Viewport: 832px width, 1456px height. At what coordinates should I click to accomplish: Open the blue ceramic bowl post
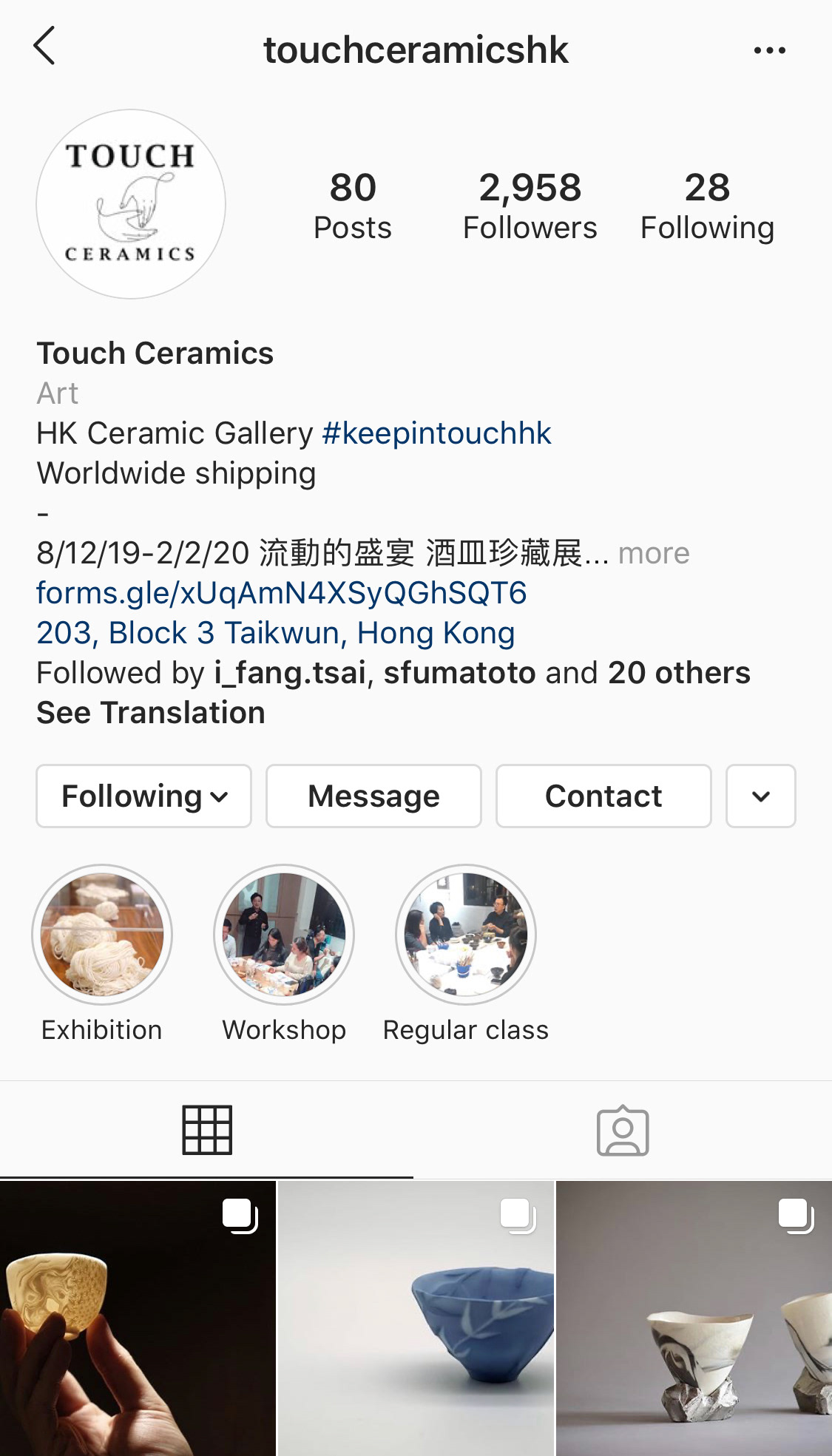click(x=416, y=1318)
